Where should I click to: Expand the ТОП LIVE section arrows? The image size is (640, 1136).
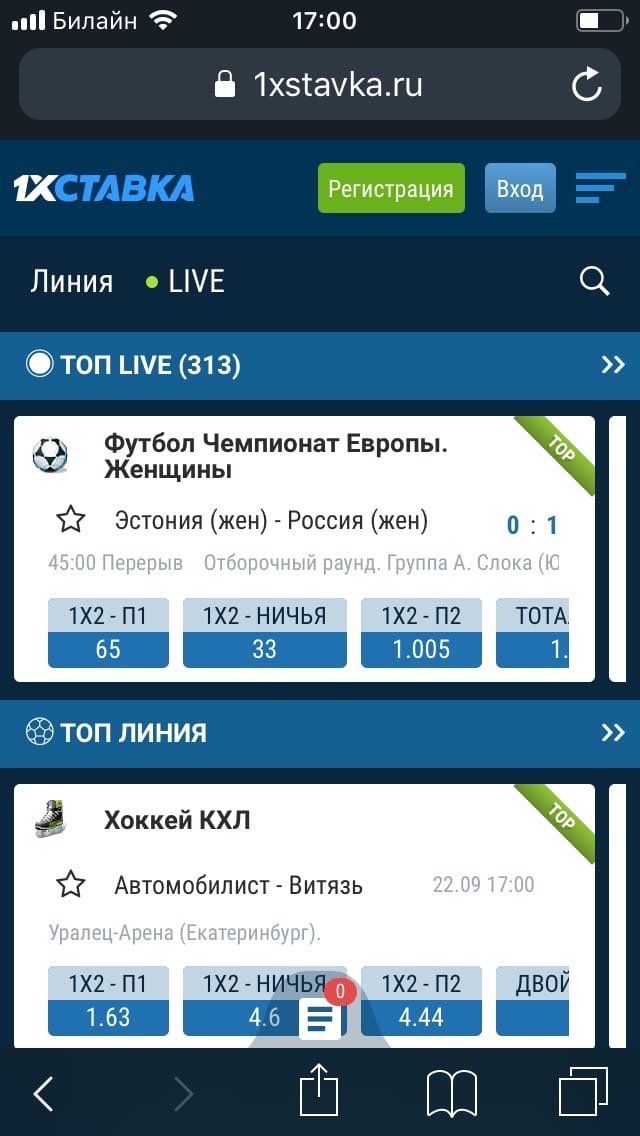click(612, 365)
